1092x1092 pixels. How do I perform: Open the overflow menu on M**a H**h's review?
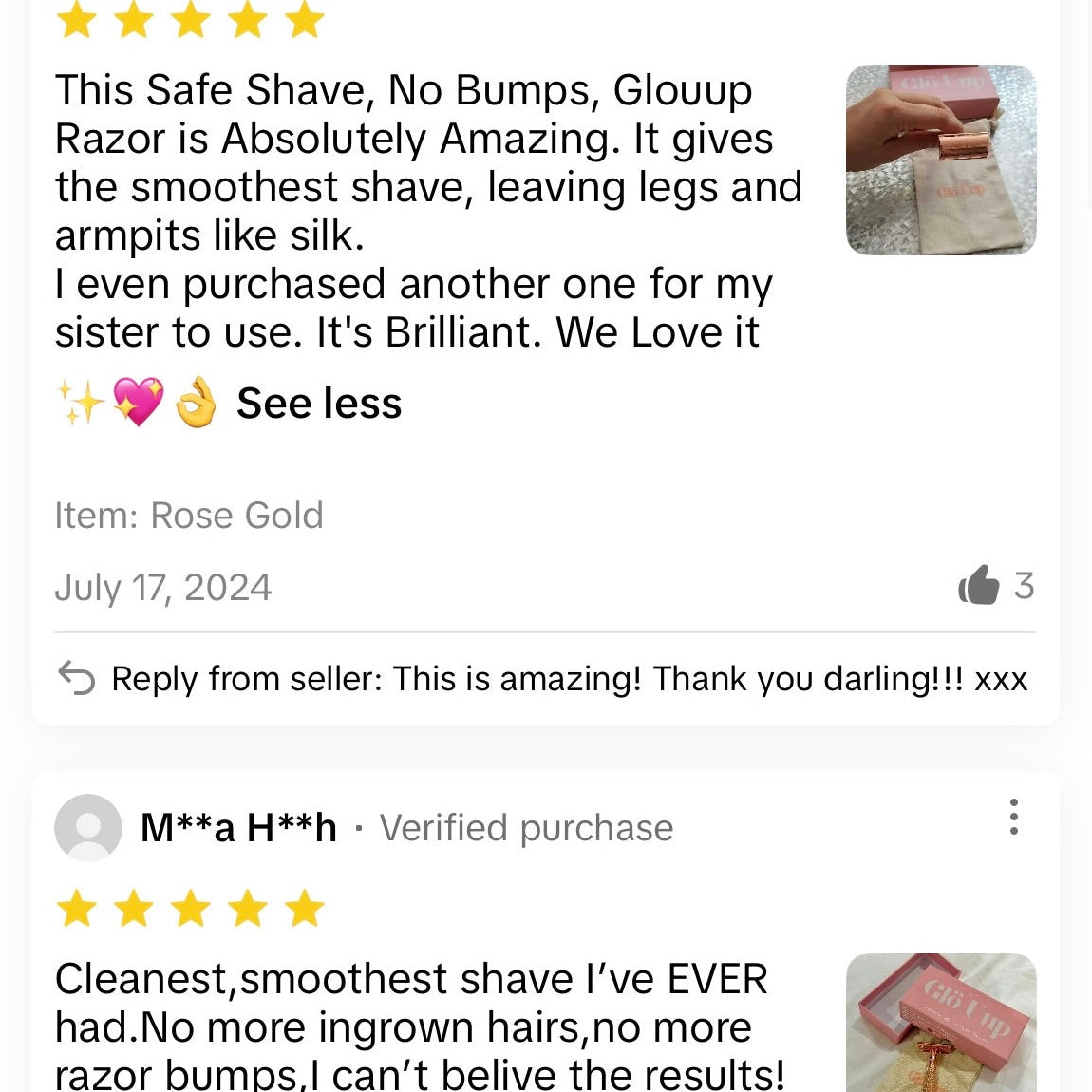1013,817
